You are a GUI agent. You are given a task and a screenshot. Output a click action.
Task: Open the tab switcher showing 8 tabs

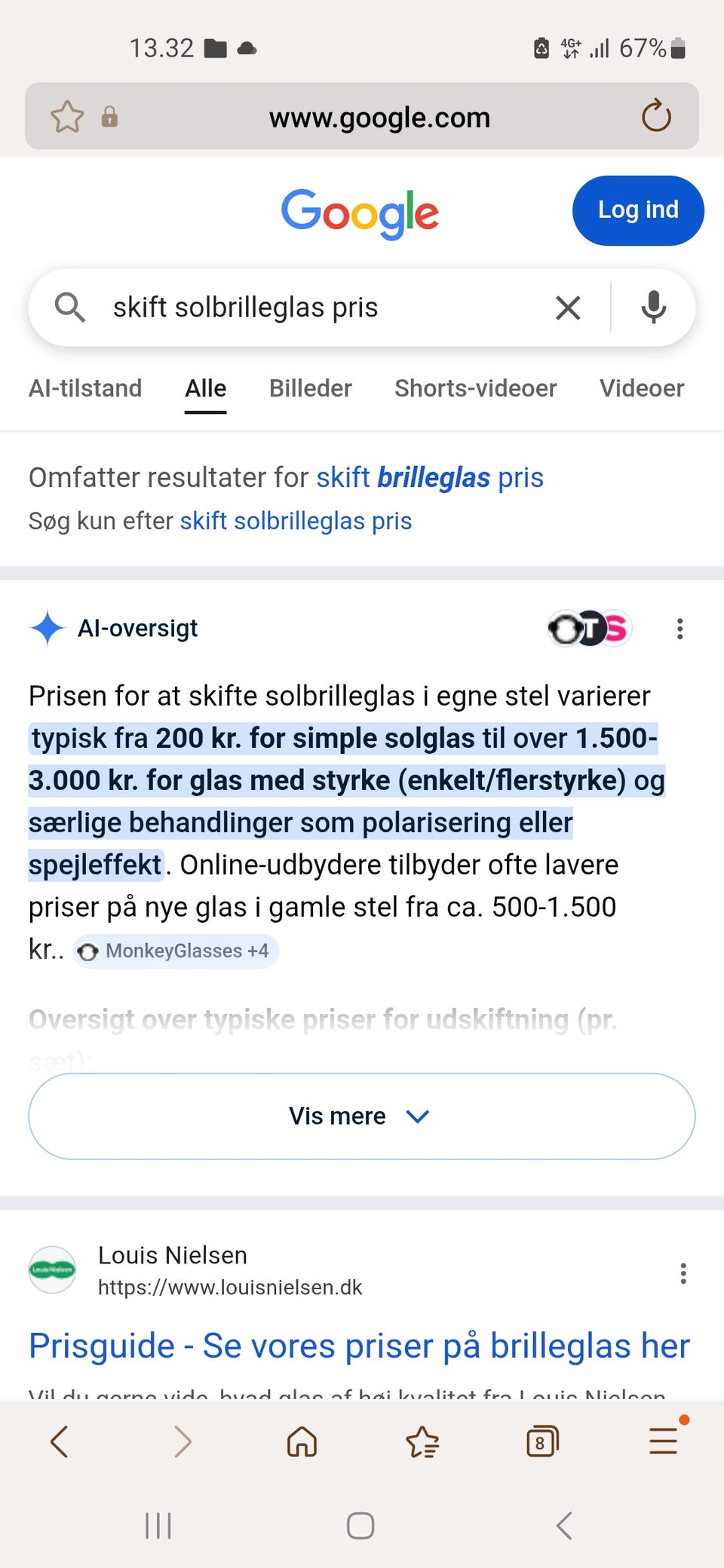pos(542,1441)
